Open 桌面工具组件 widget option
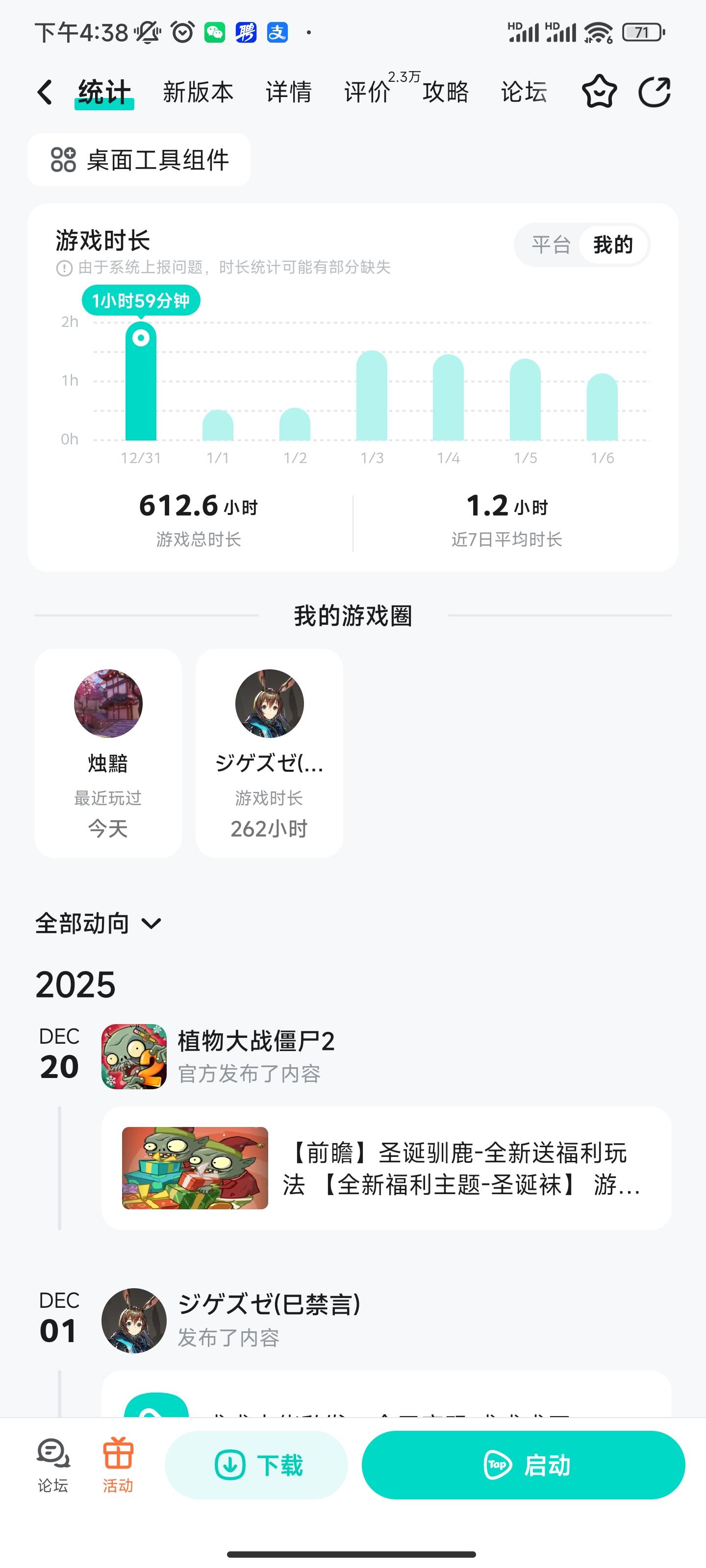 (139, 160)
